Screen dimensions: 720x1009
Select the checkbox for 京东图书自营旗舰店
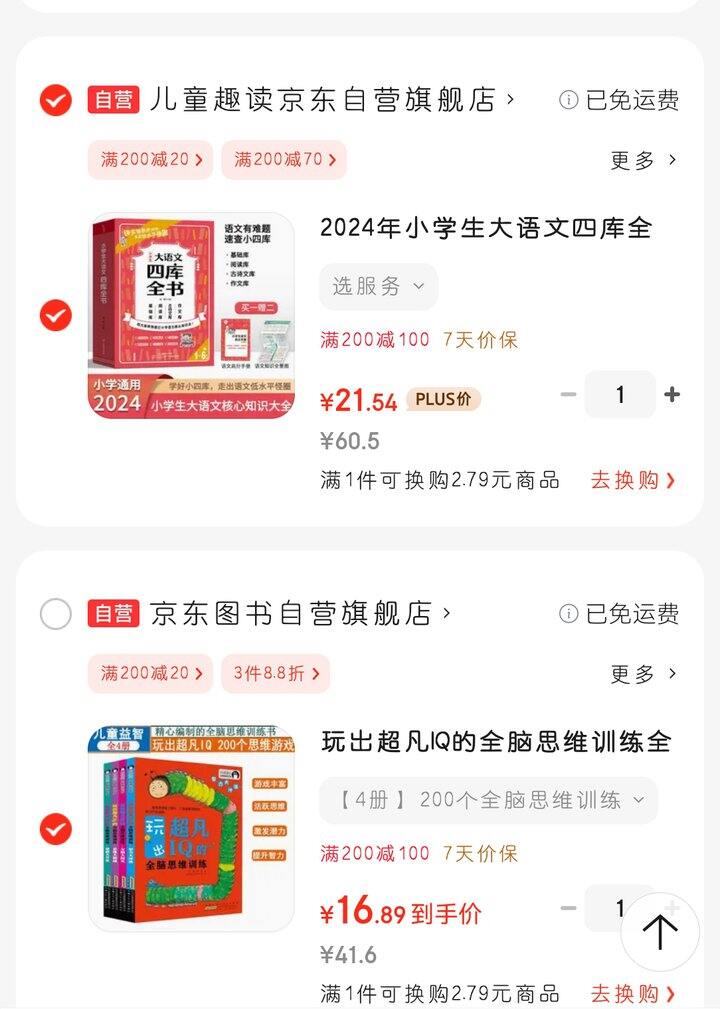(x=54, y=613)
